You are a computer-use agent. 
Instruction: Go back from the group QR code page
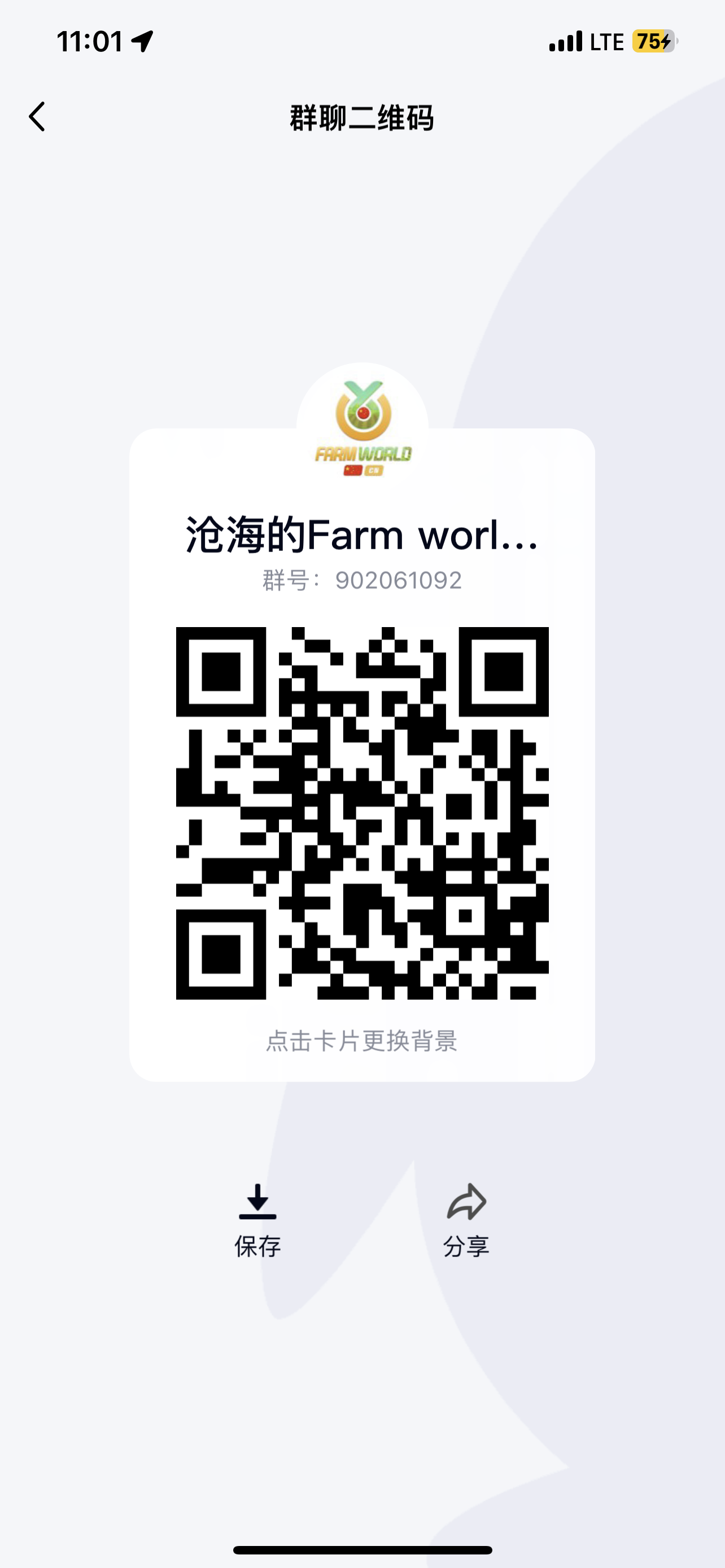click(37, 116)
